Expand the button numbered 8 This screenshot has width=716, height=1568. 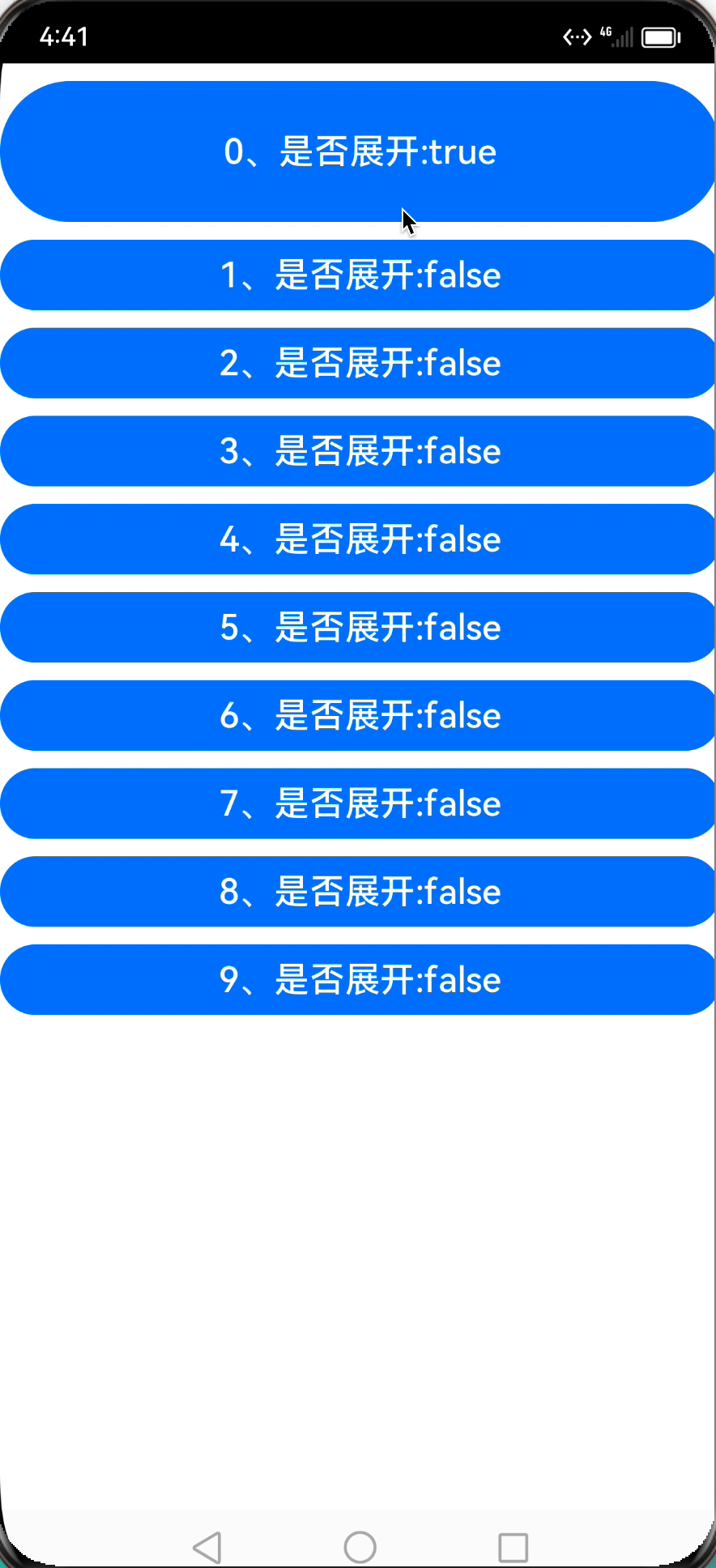tap(358, 892)
